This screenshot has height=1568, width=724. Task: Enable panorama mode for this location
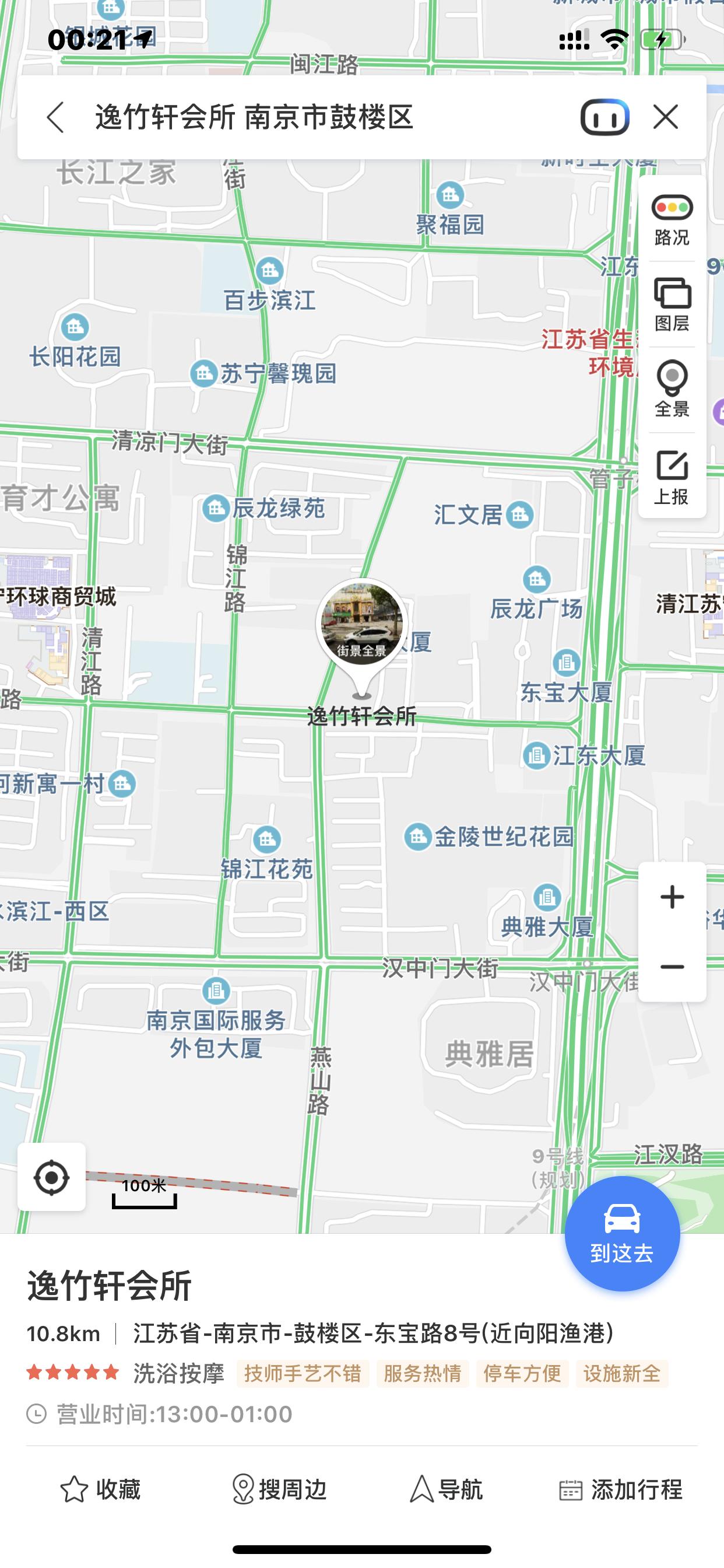click(x=671, y=387)
